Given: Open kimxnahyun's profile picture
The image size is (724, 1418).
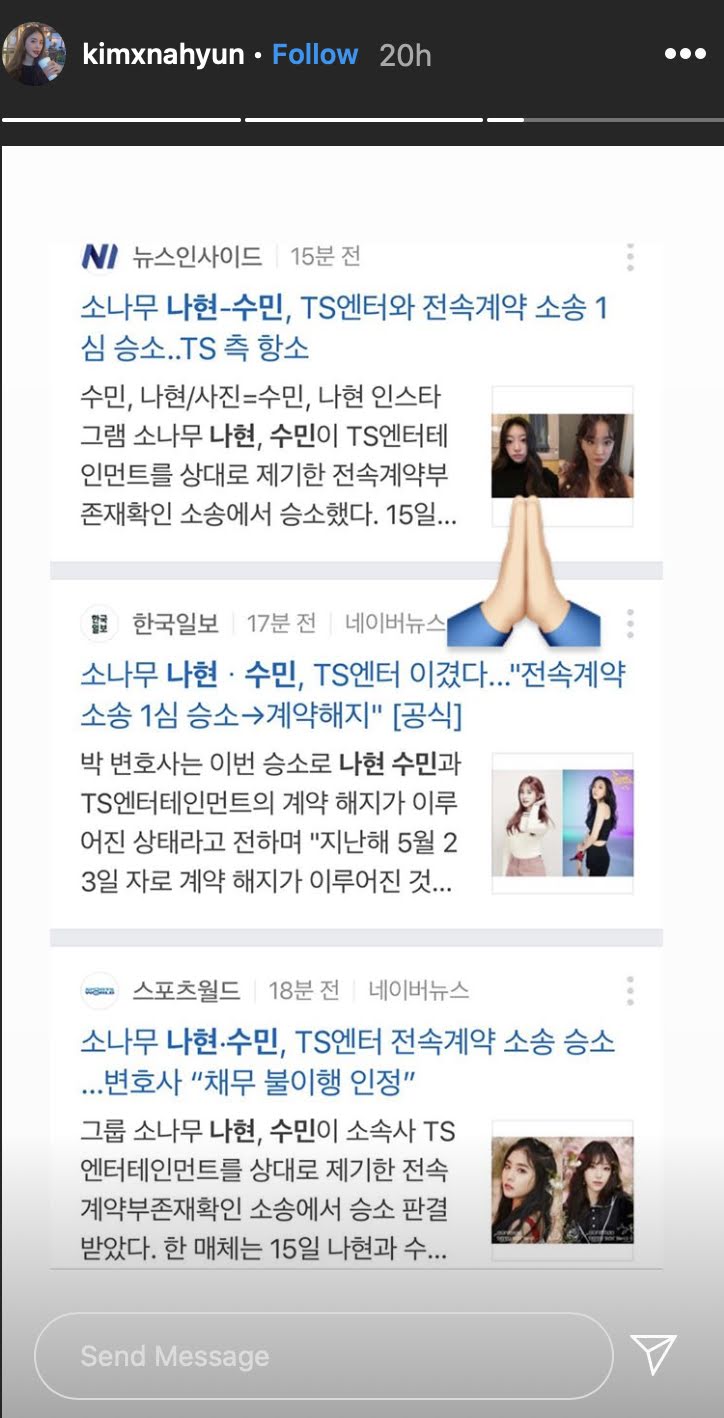Looking at the screenshot, I should [x=34, y=54].
